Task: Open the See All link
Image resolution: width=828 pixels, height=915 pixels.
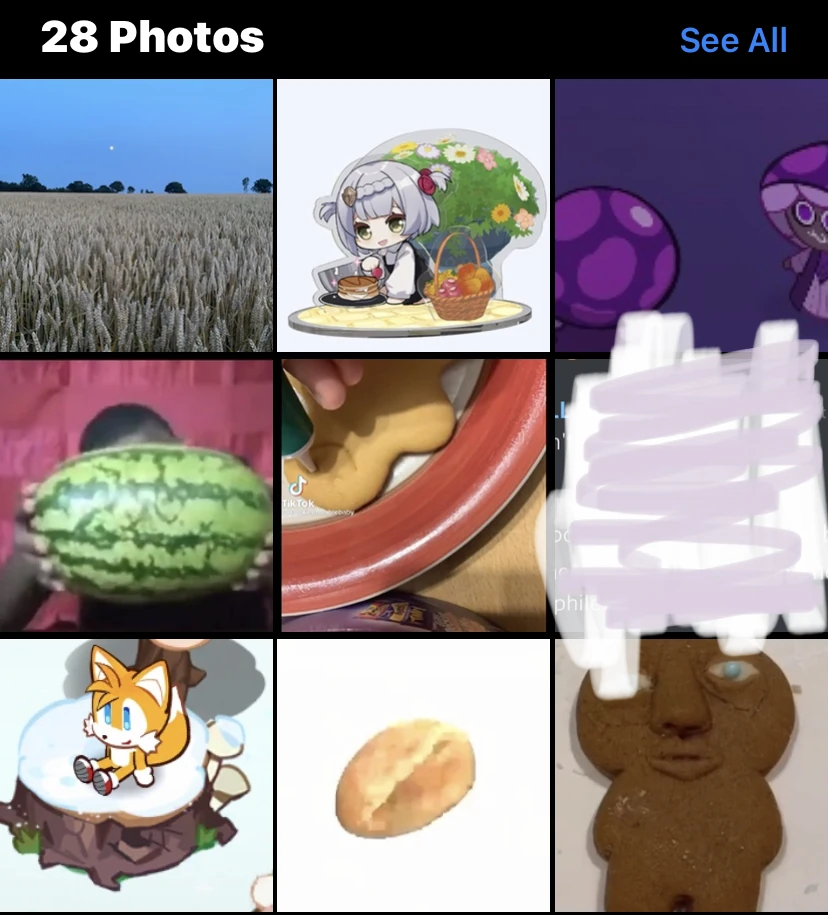Action: tap(733, 40)
